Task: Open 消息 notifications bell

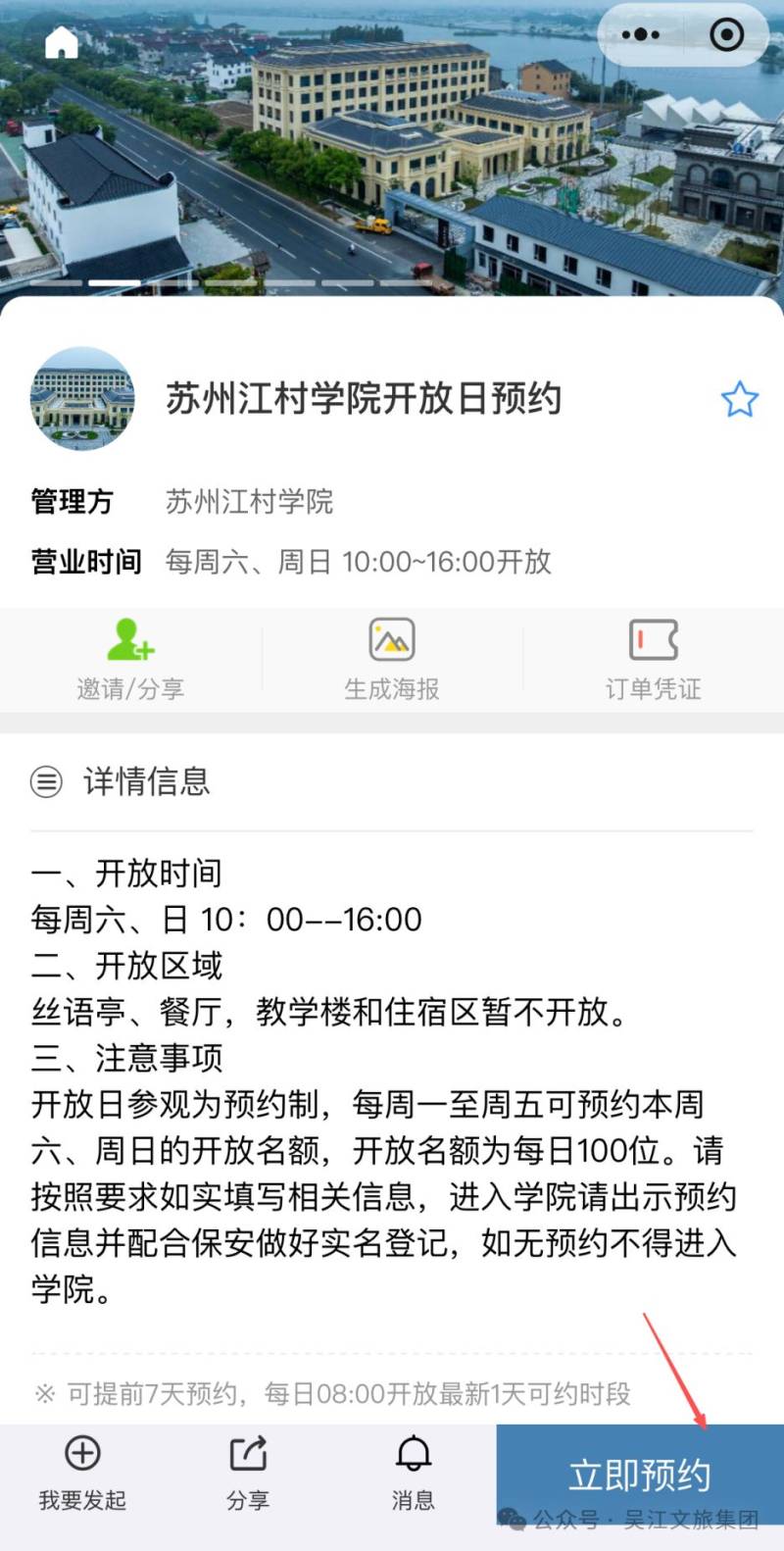Action: [414, 1472]
